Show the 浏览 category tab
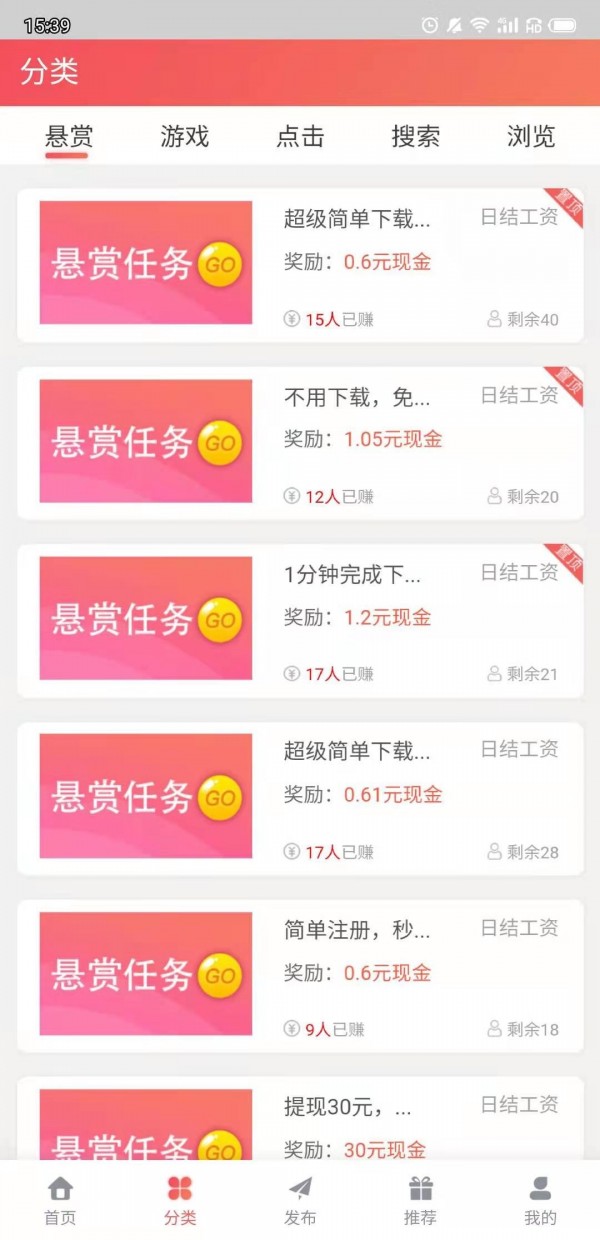600x1240 pixels. (x=531, y=136)
